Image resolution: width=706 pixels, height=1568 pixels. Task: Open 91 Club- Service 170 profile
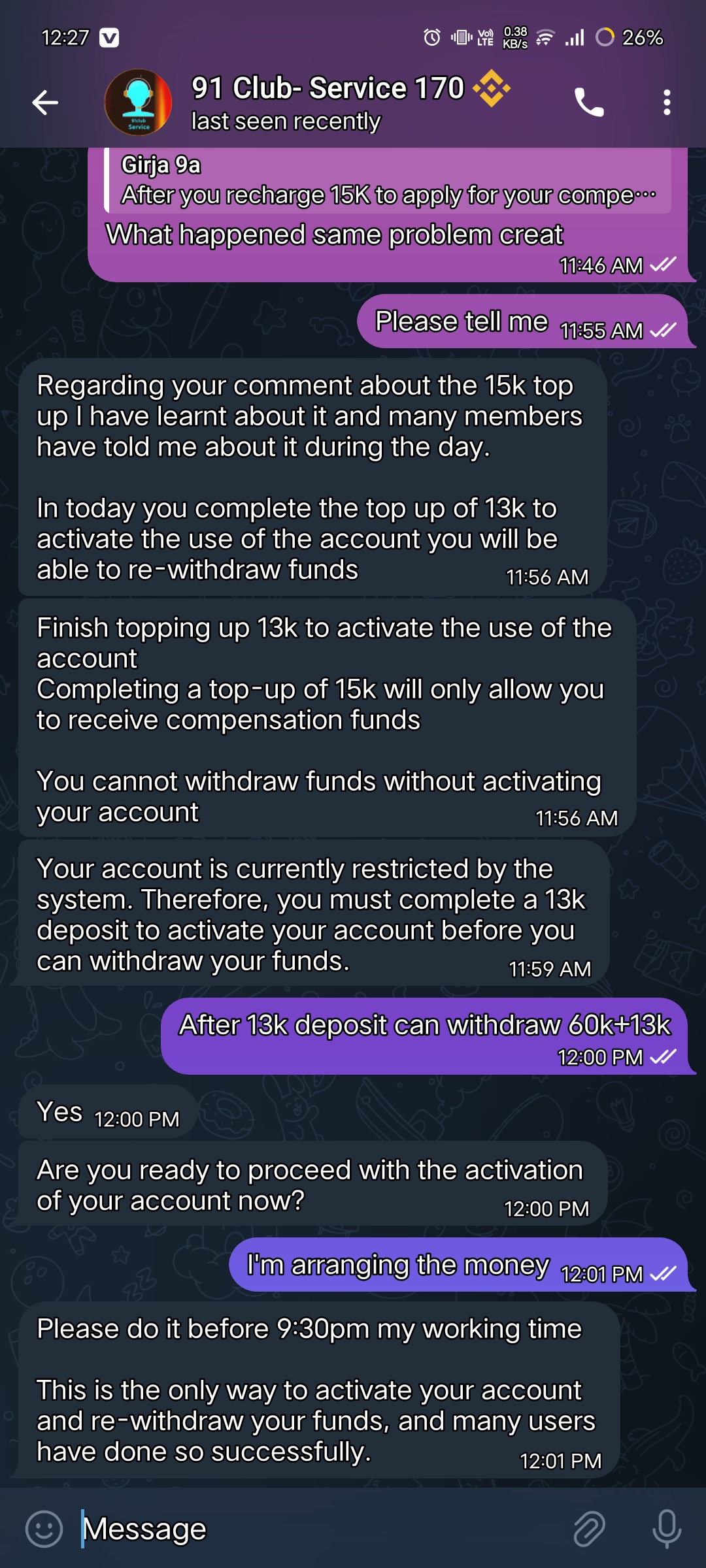[327, 103]
